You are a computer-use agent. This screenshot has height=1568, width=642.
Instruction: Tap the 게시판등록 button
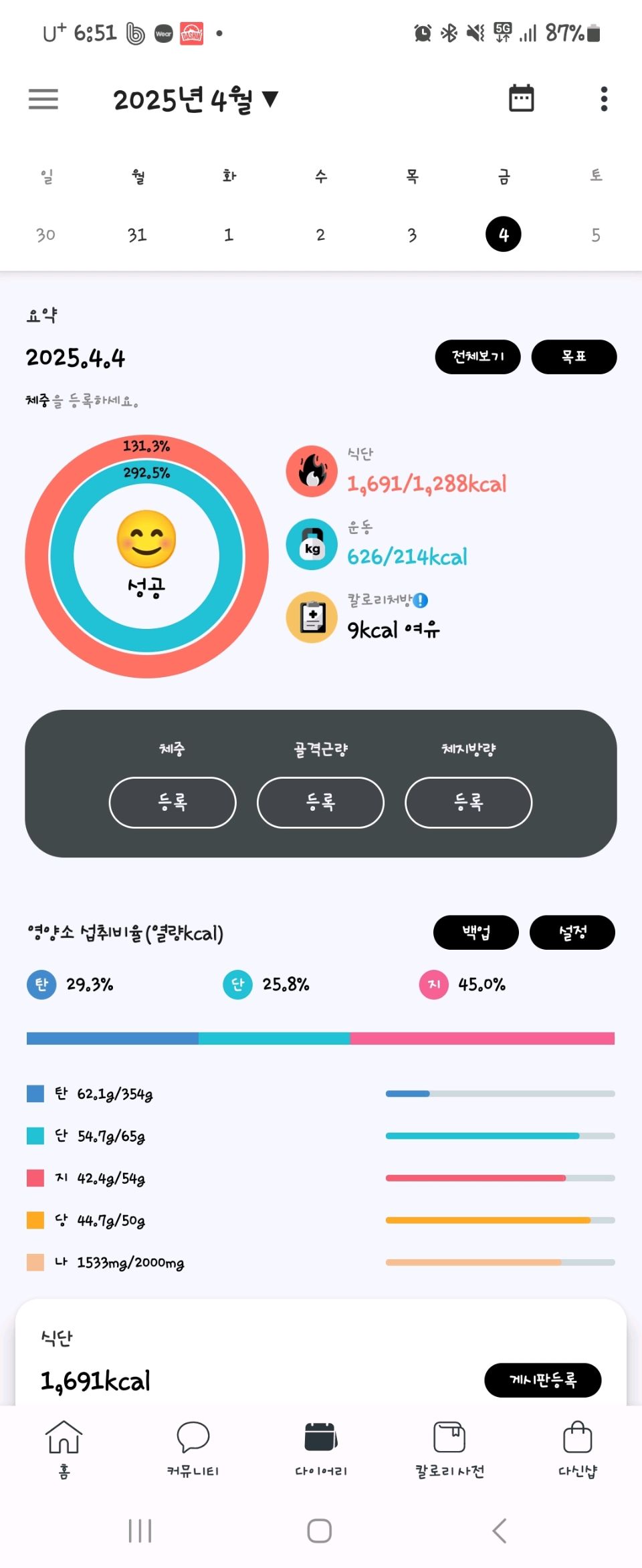542,1380
